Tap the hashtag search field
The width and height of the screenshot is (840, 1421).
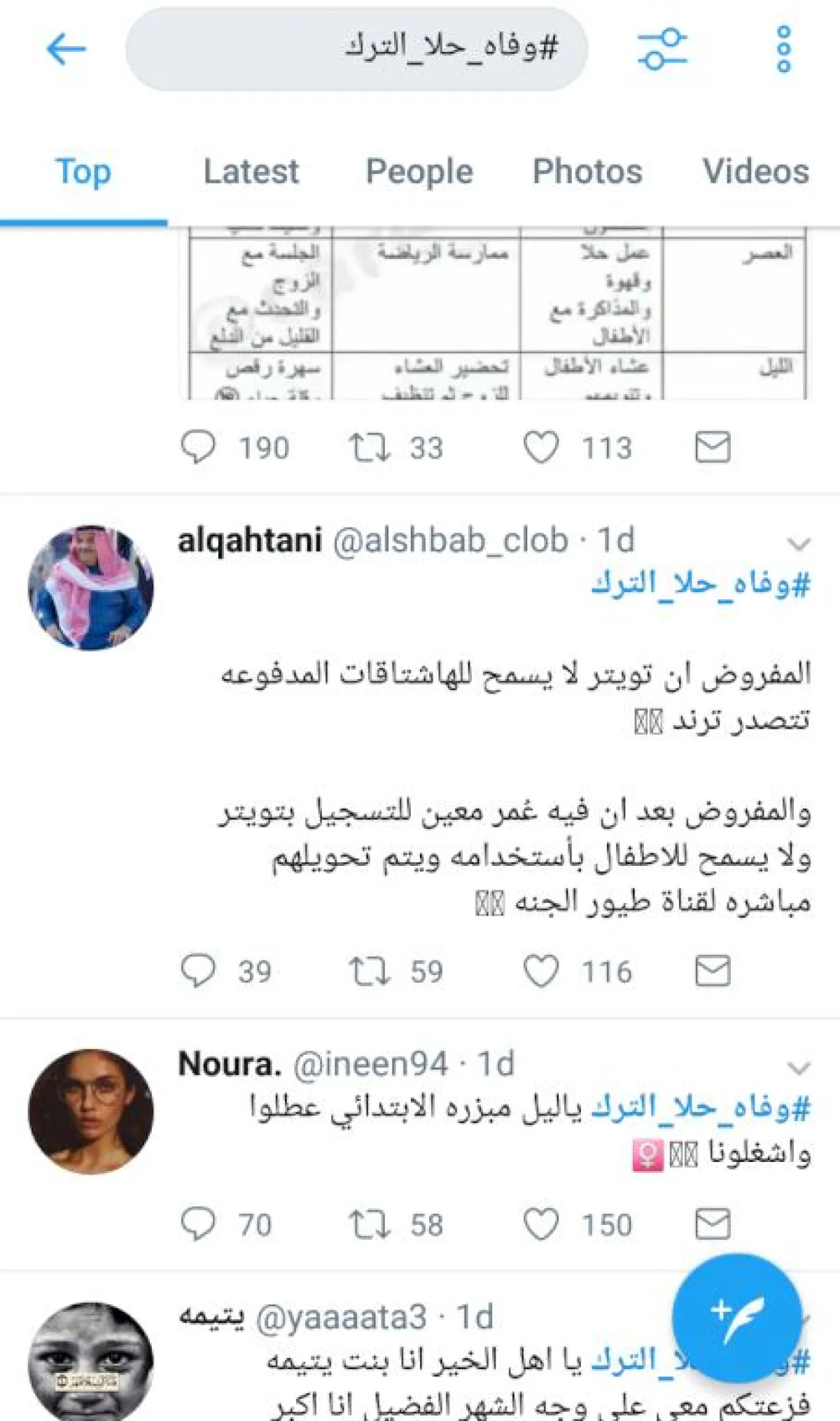[357, 49]
